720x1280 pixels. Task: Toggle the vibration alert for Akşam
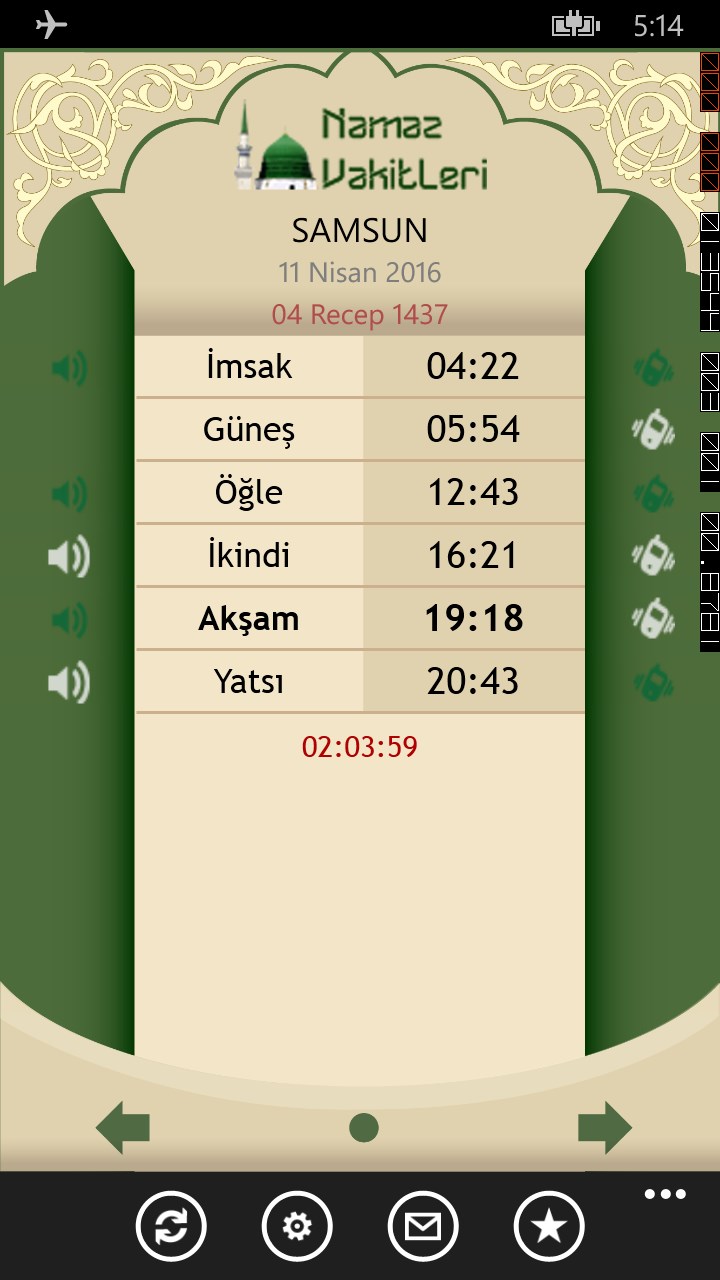click(653, 619)
